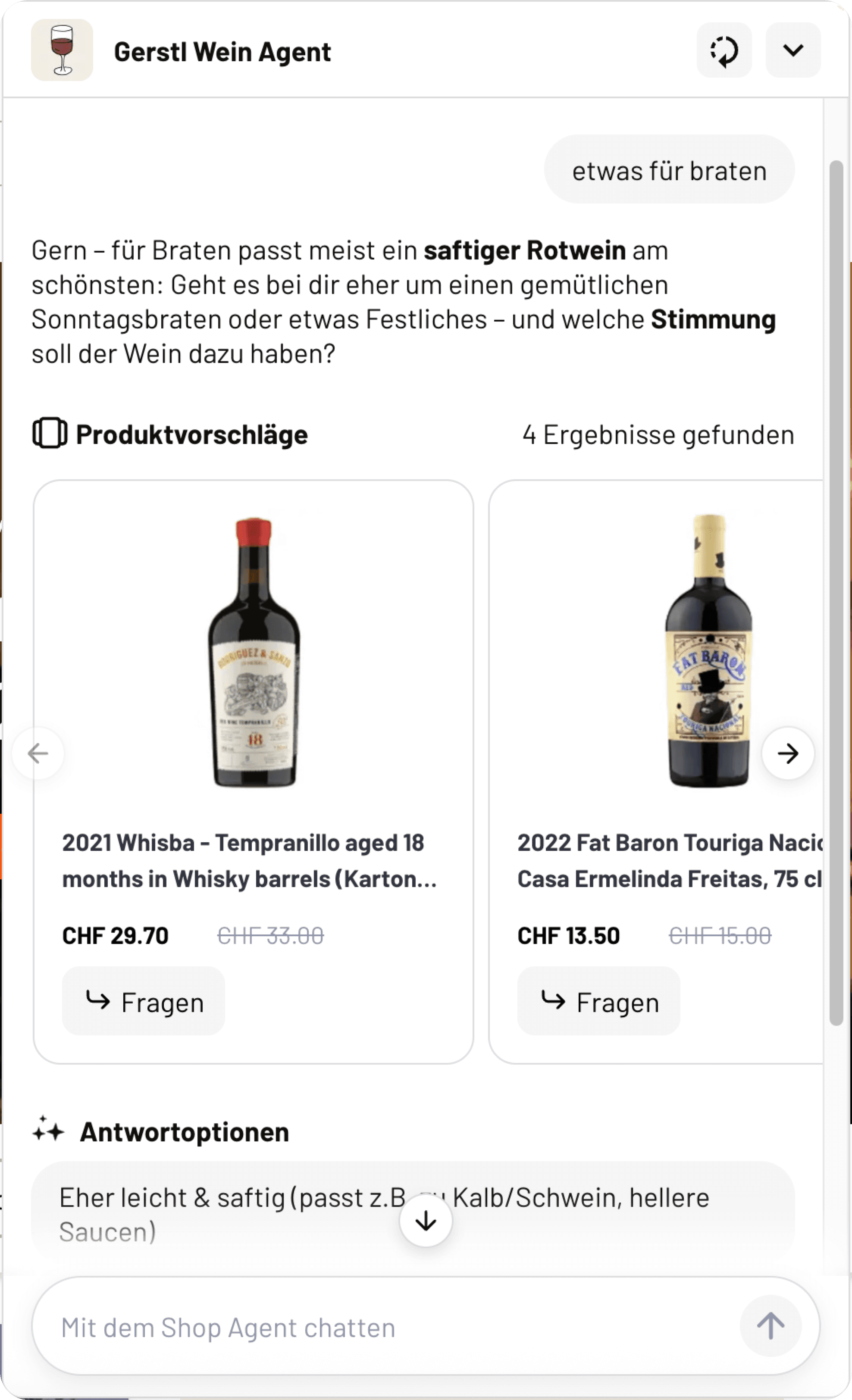Ask about the 2021 Whisba Tempranillo
The height and width of the screenshot is (1400, 852).
click(143, 1002)
